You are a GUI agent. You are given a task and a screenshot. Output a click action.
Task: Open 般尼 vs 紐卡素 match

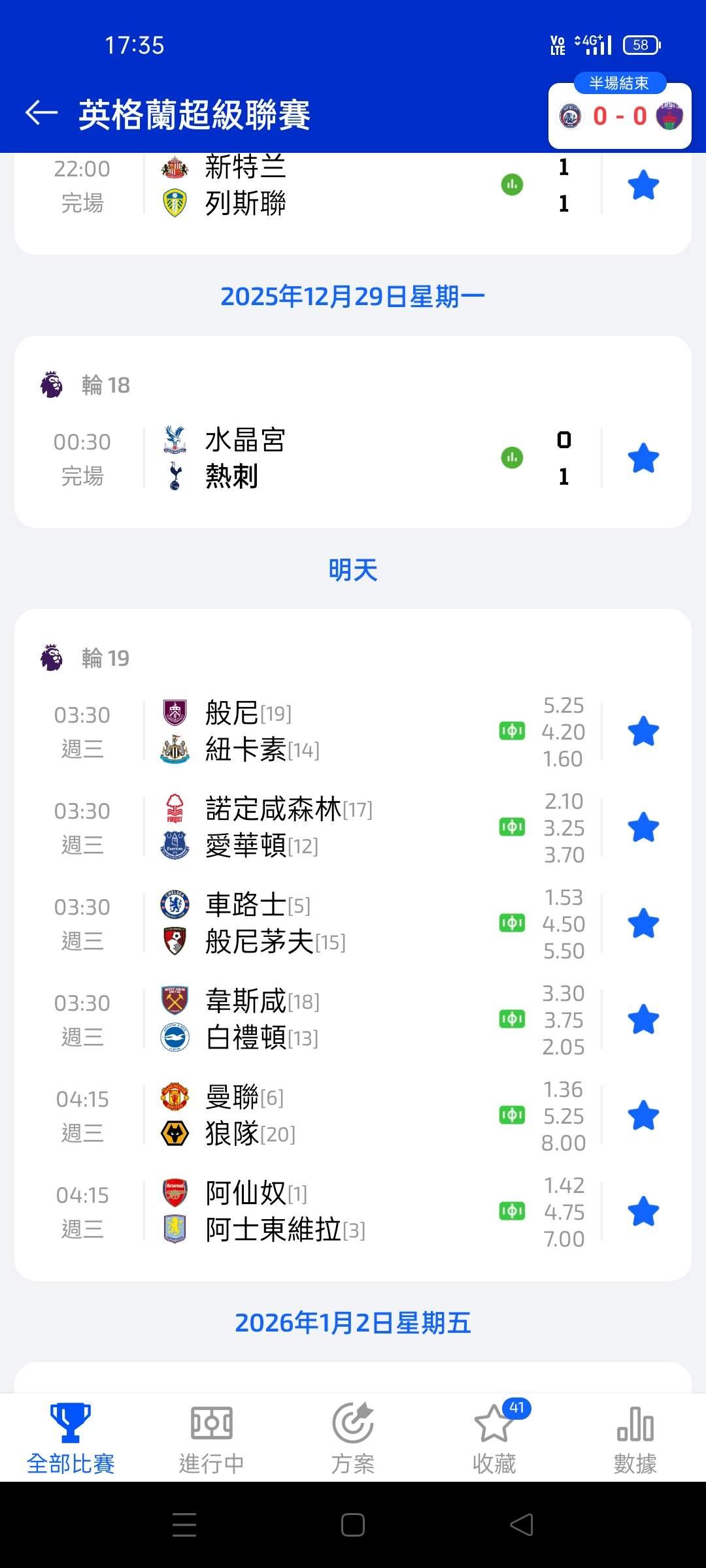pos(307,732)
